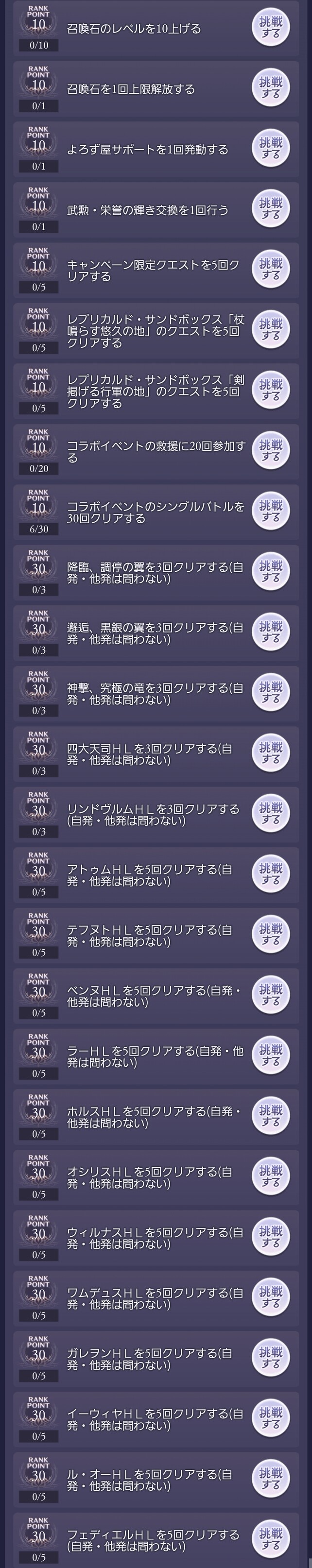Tap 挑戦する for 武勲・栄誉の輝き交換
Image resolution: width=312 pixels, height=1568 pixels.
coord(271,209)
